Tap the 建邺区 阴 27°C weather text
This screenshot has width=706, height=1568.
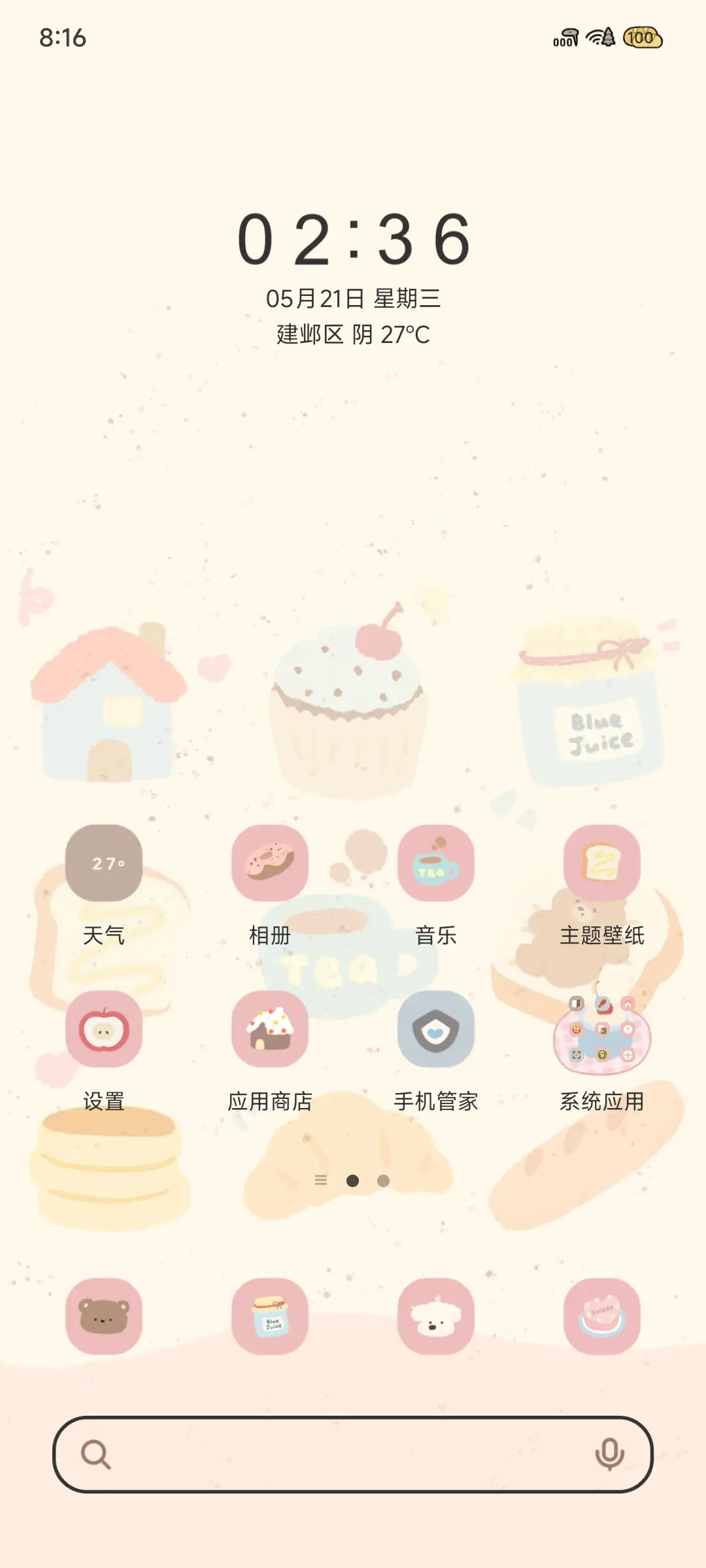click(x=353, y=333)
